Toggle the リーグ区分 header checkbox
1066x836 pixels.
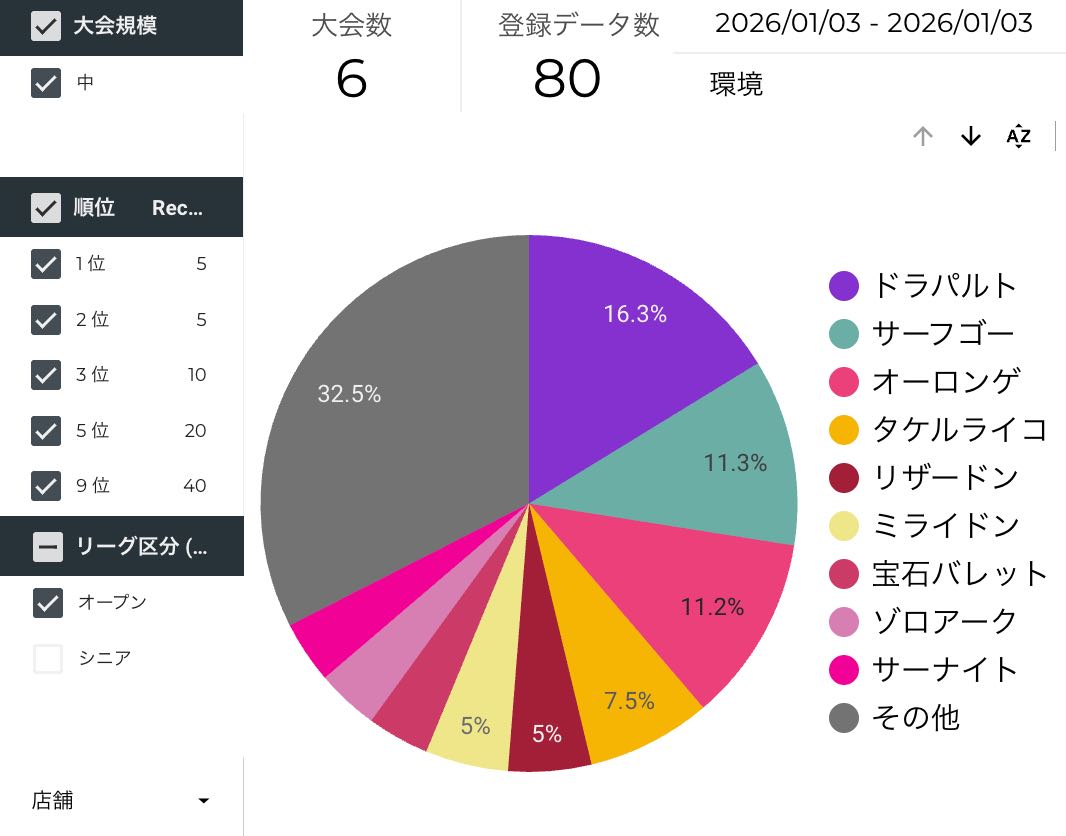click(47, 547)
